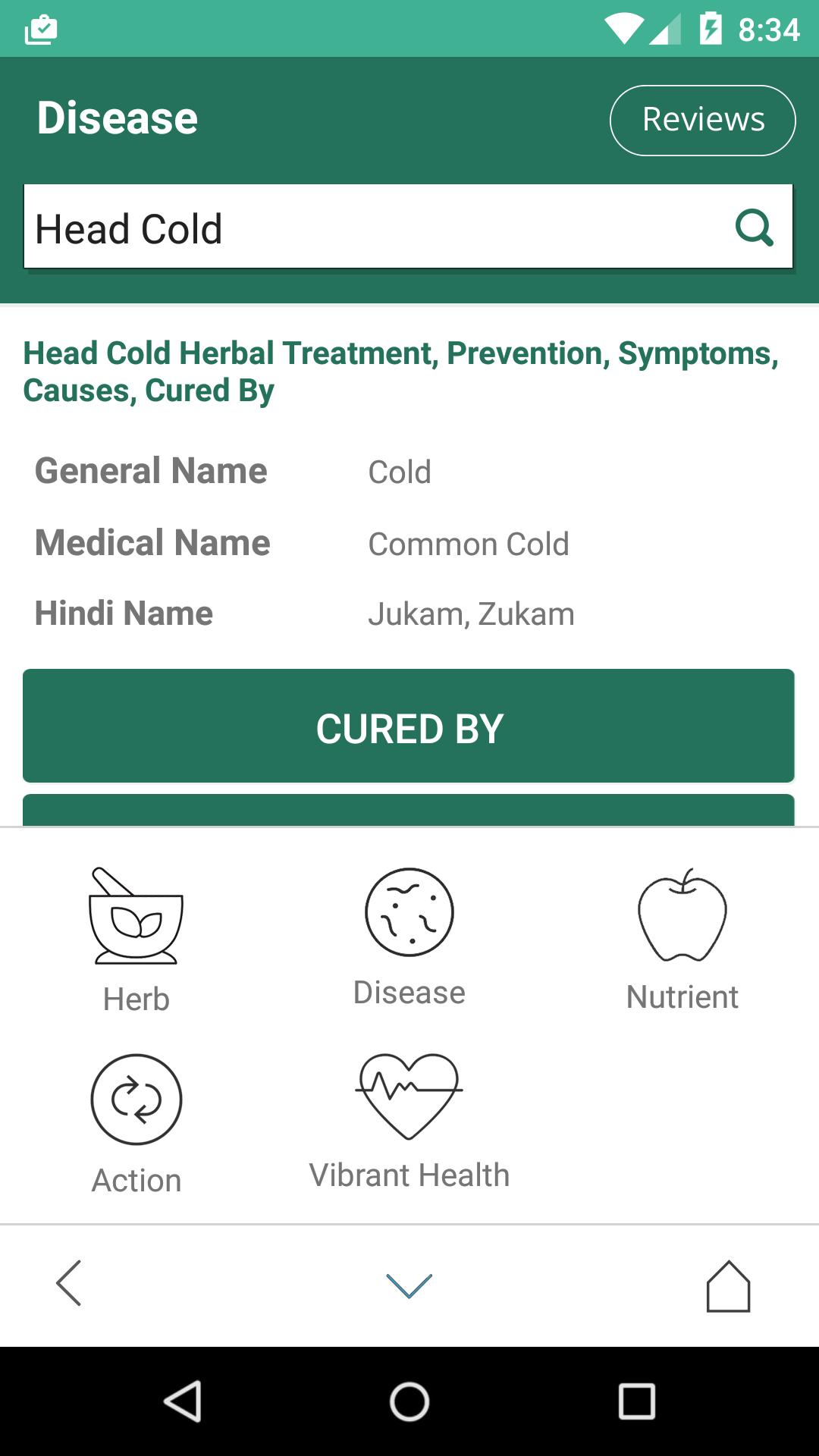Tap the home outline icon in bottom bar
This screenshot has width=819, height=1456.
729,1282
